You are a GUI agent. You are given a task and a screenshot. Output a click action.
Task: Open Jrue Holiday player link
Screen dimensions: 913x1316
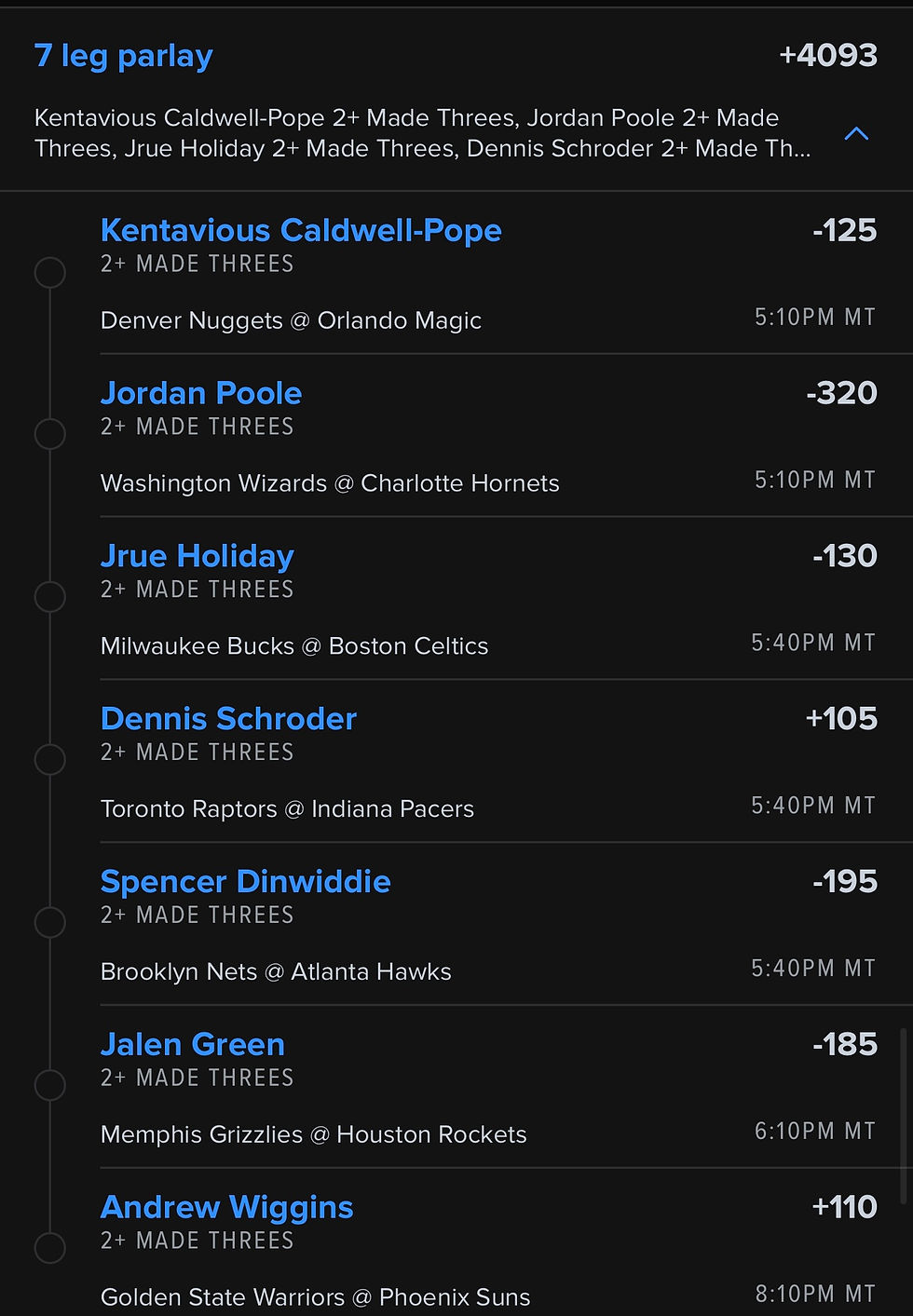click(x=197, y=556)
